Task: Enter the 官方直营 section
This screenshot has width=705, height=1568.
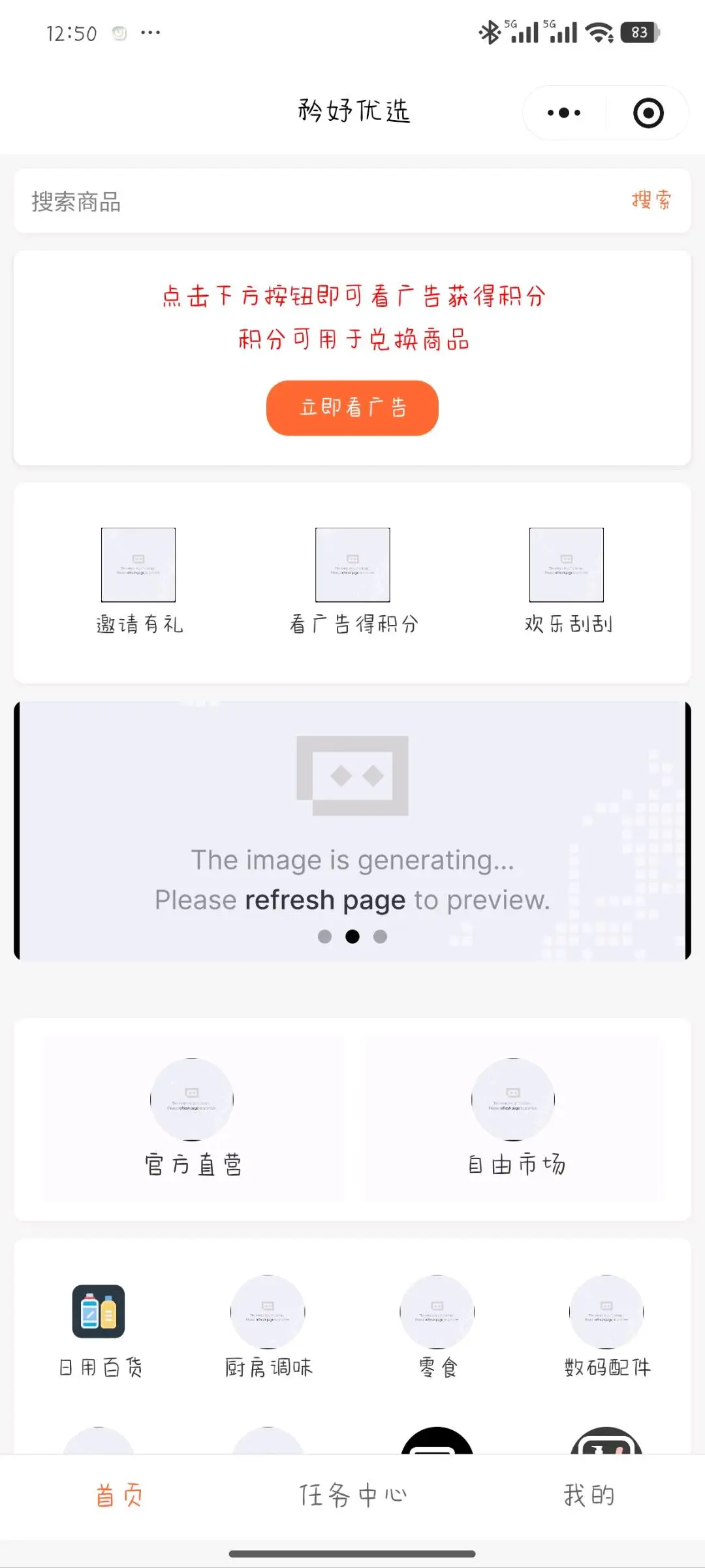Action: point(192,1117)
